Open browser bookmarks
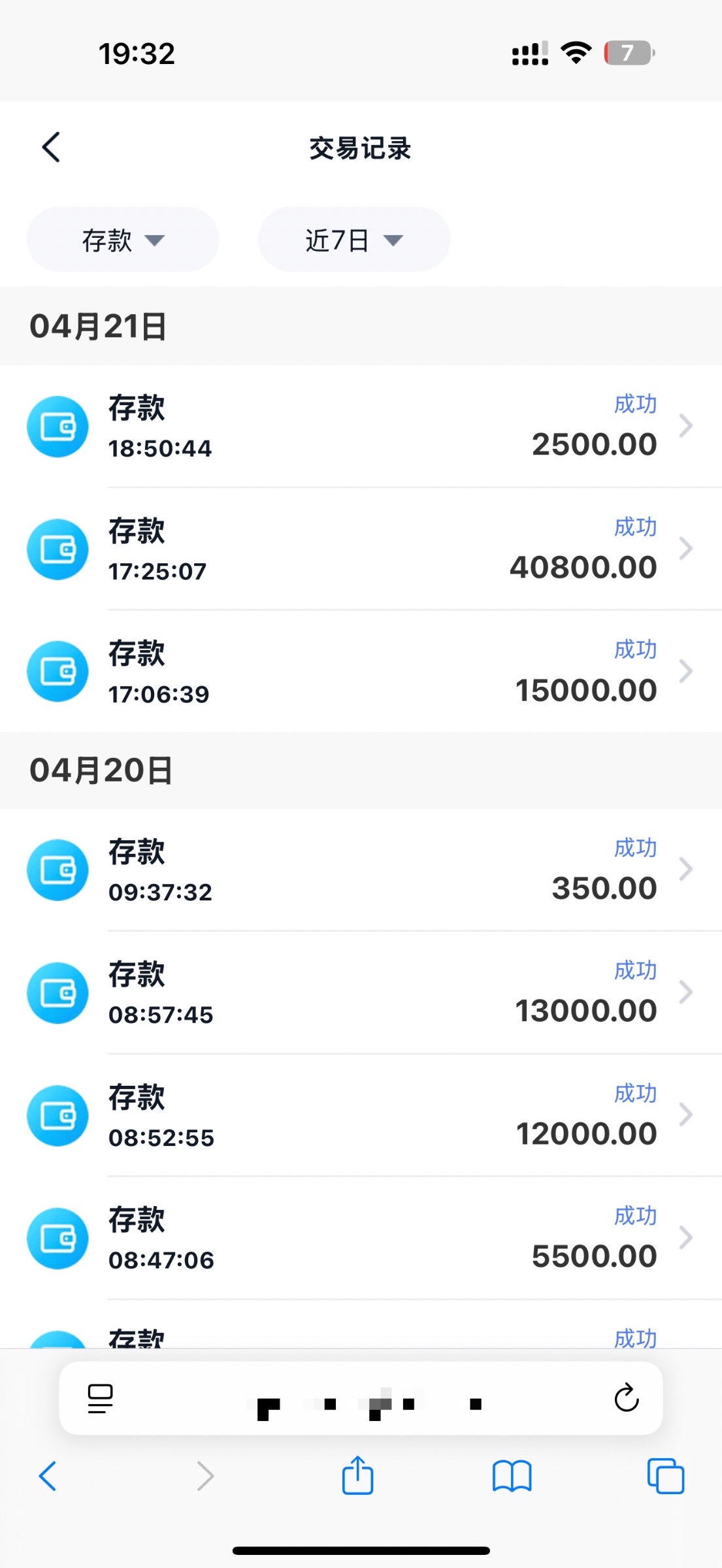Image resolution: width=722 pixels, height=1568 pixels. tap(512, 1477)
